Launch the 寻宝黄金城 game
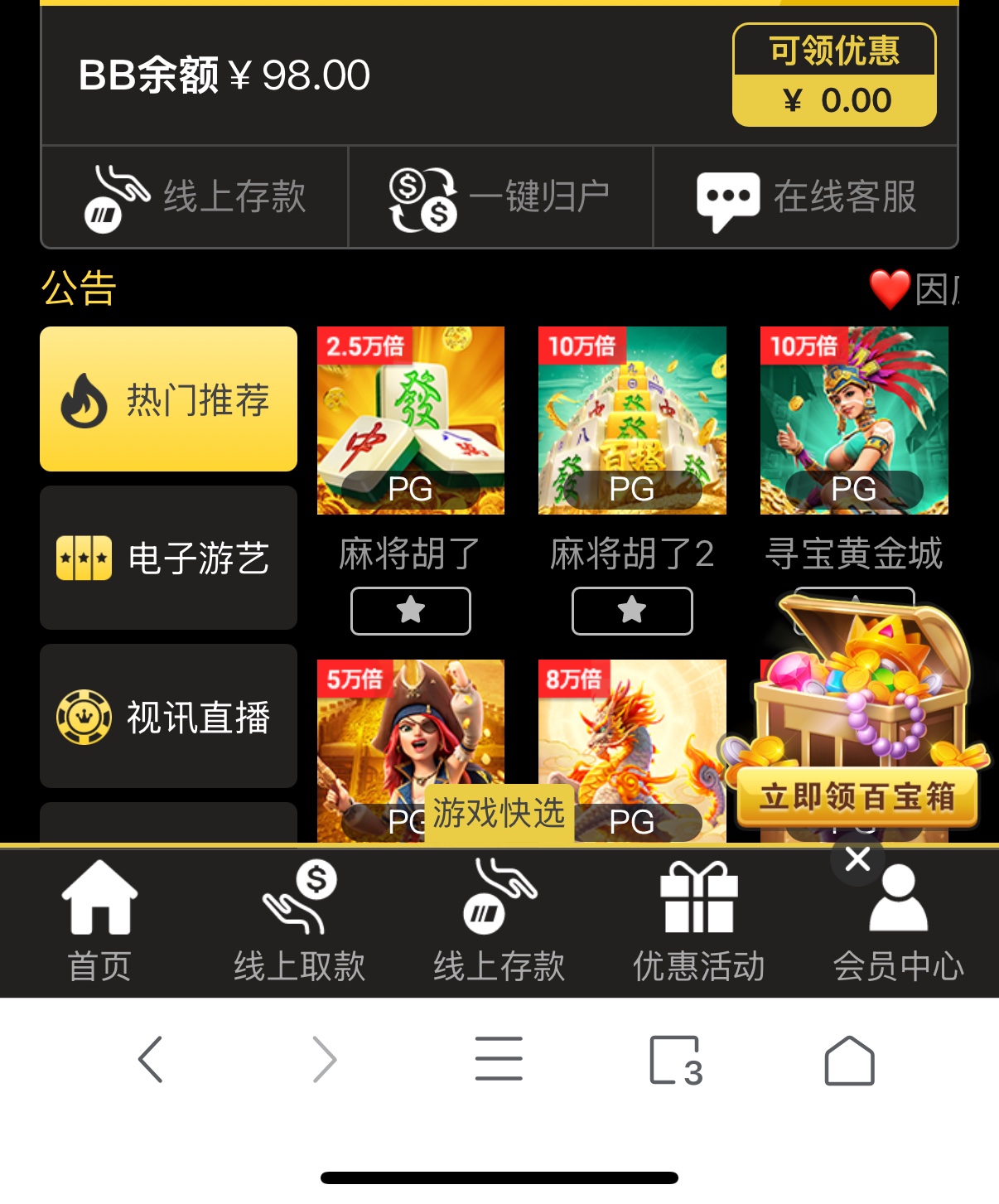Viewport: 999px width, 1204px height. point(854,420)
